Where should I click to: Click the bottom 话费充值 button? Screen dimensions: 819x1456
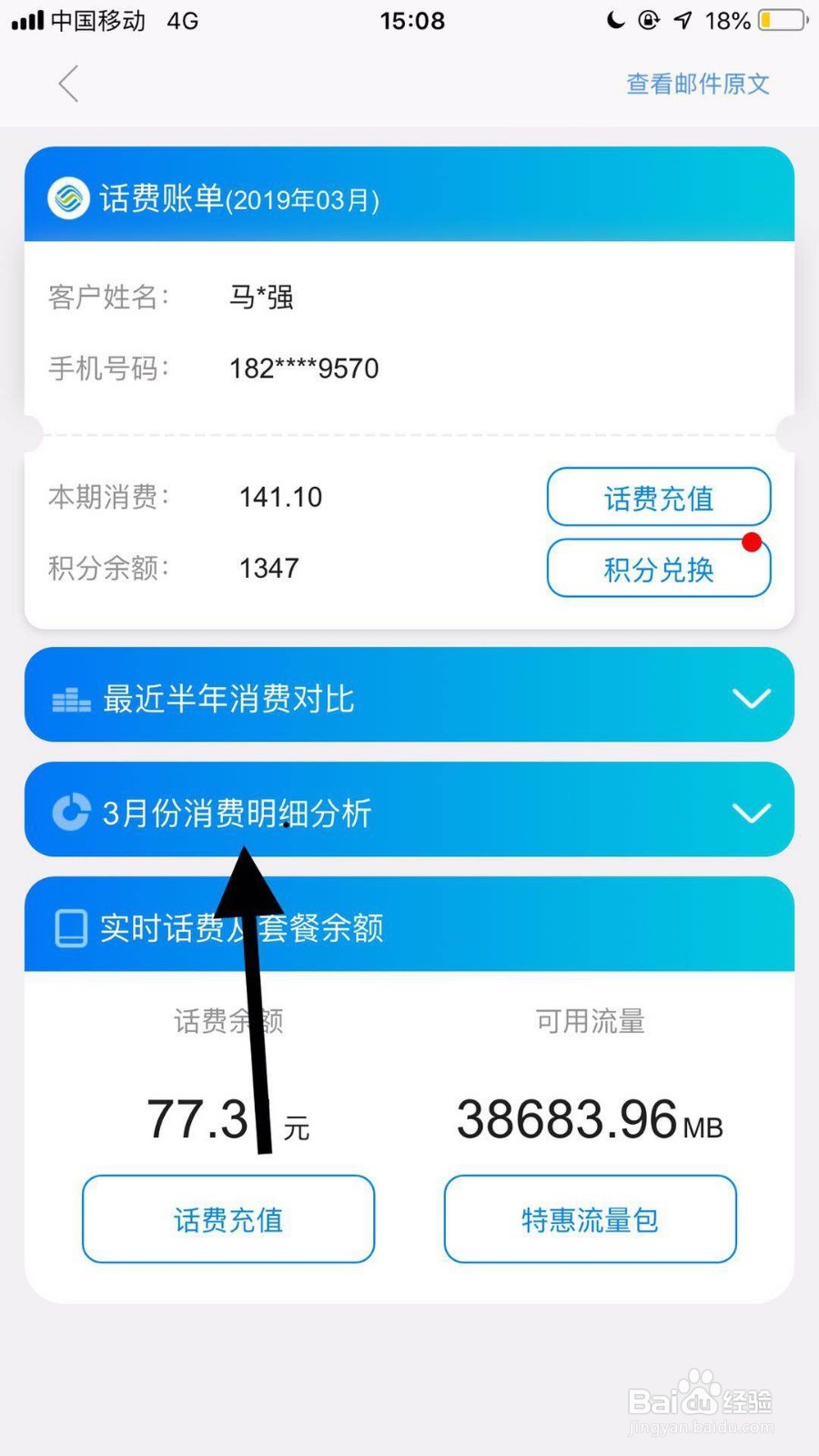click(x=227, y=1219)
